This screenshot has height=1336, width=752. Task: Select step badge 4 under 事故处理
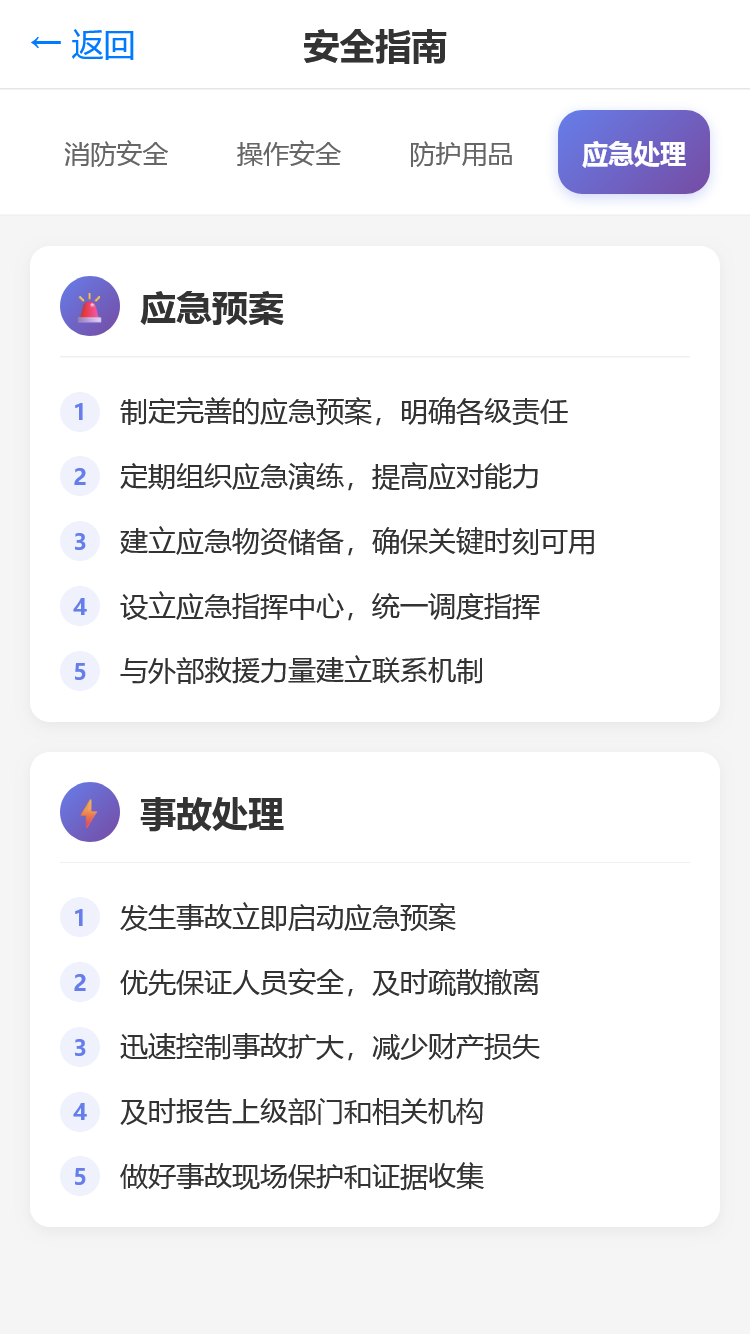tap(80, 1113)
